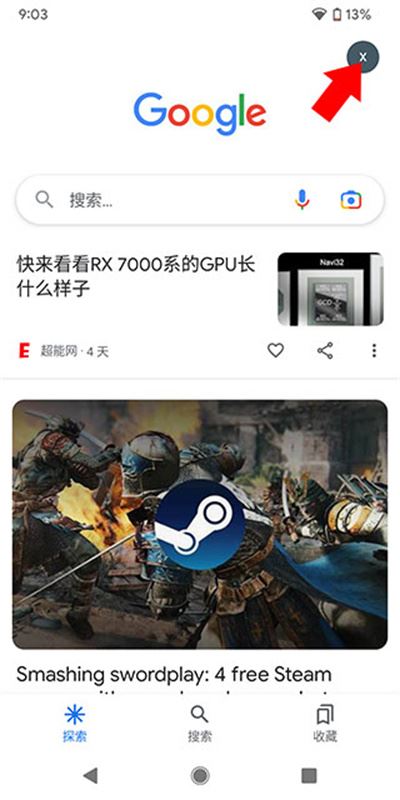Start voice search with the microphone

(x=302, y=199)
